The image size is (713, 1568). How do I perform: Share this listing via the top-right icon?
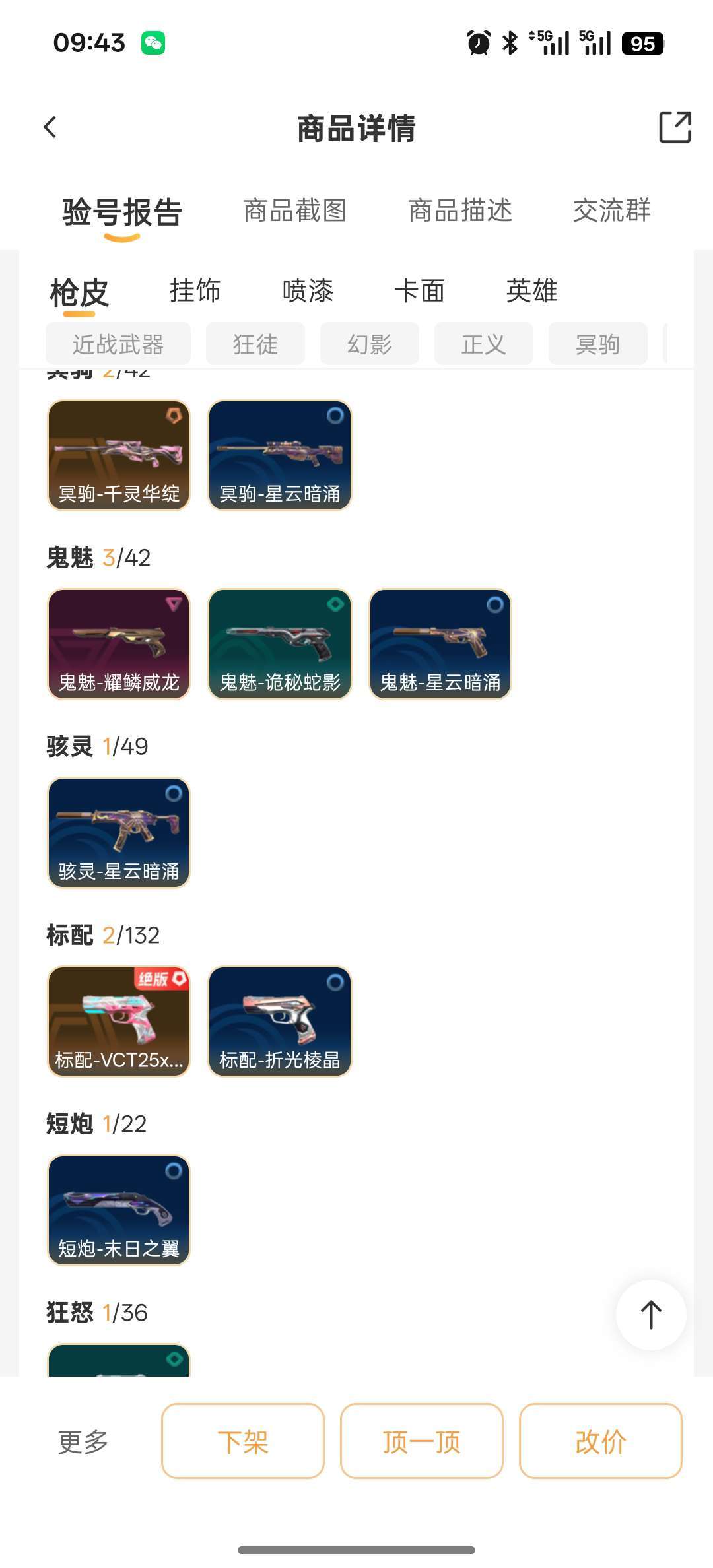click(675, 127)
